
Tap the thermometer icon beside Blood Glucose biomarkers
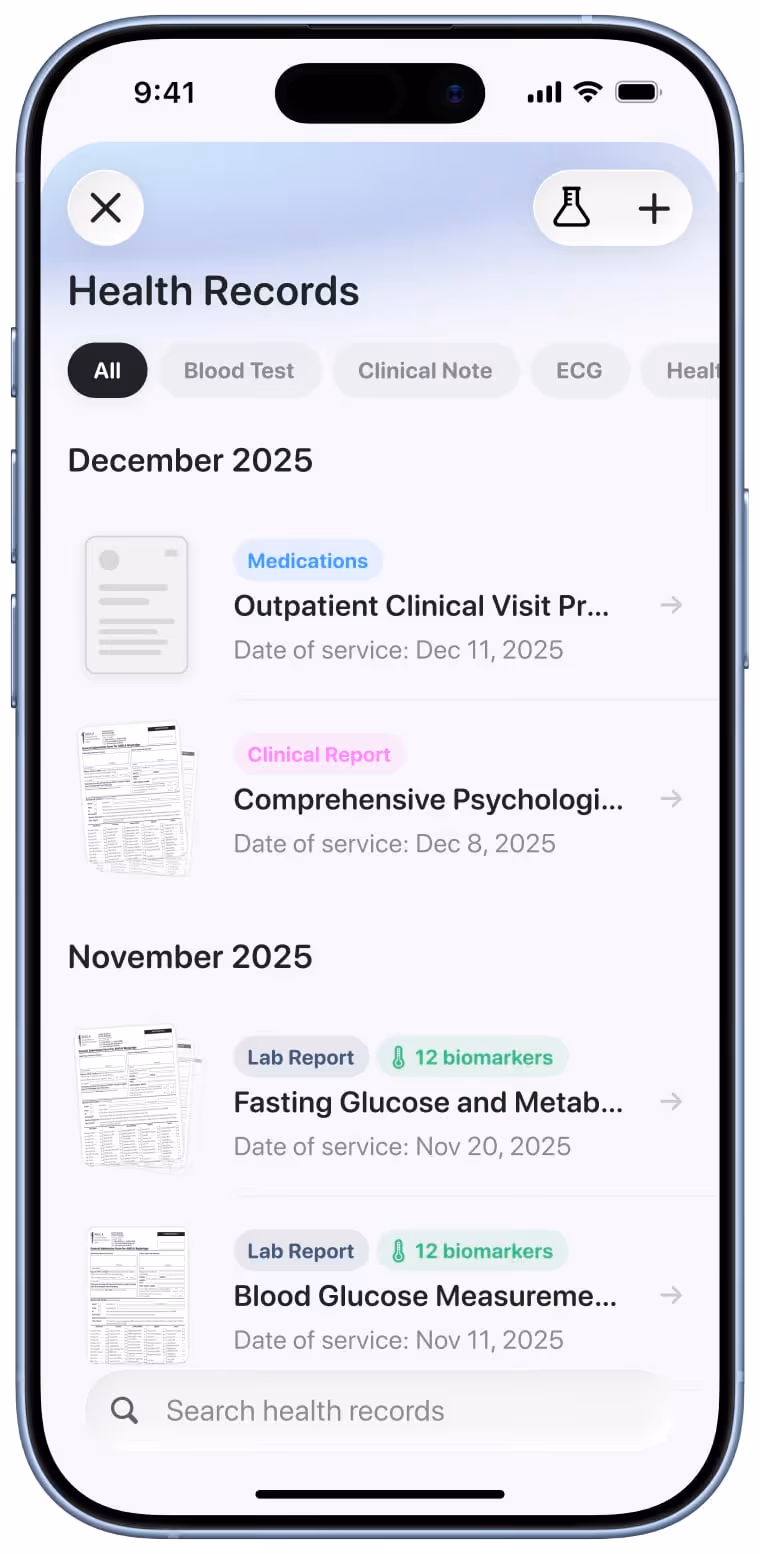pyautogui.click(x=400, y=1251)
